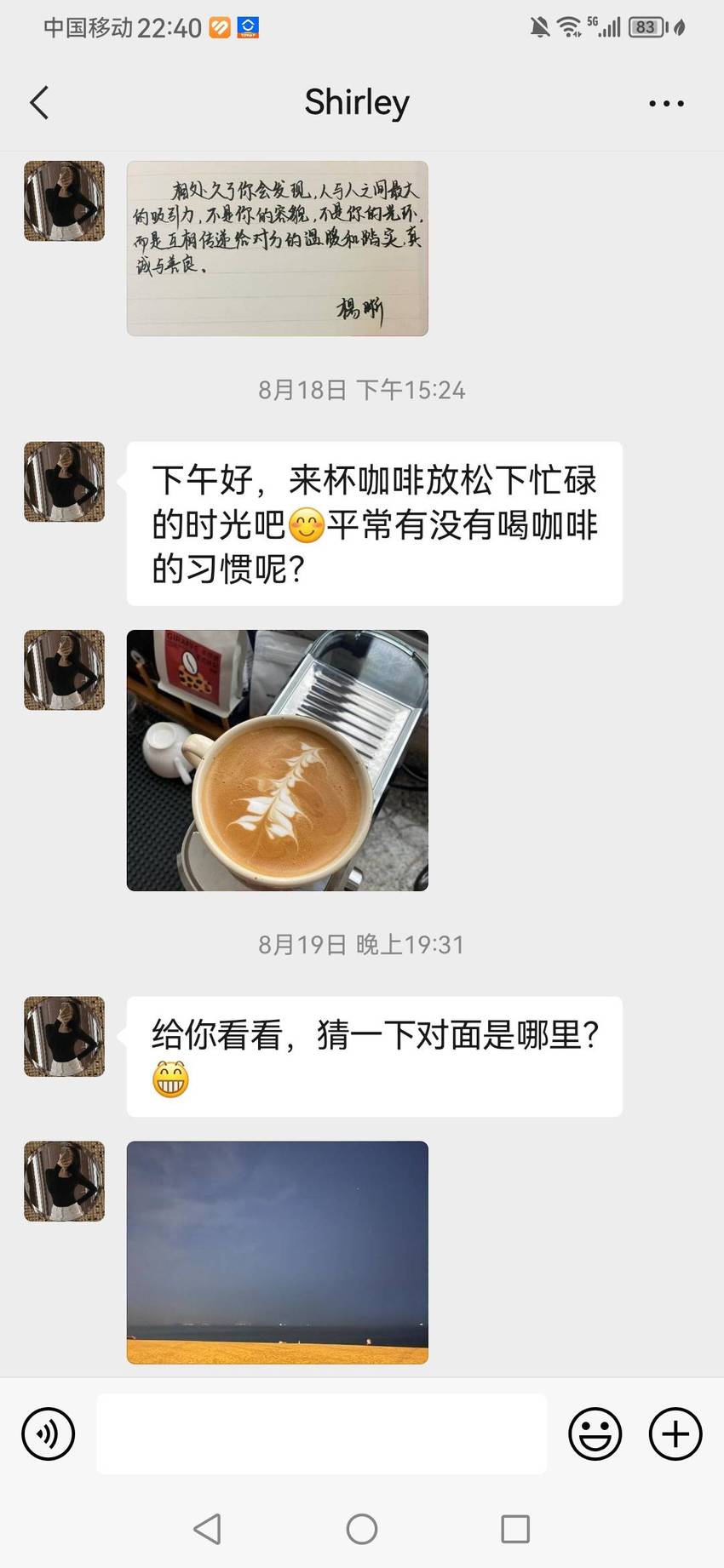Open the three-dot chat options menu

point(666,103)
